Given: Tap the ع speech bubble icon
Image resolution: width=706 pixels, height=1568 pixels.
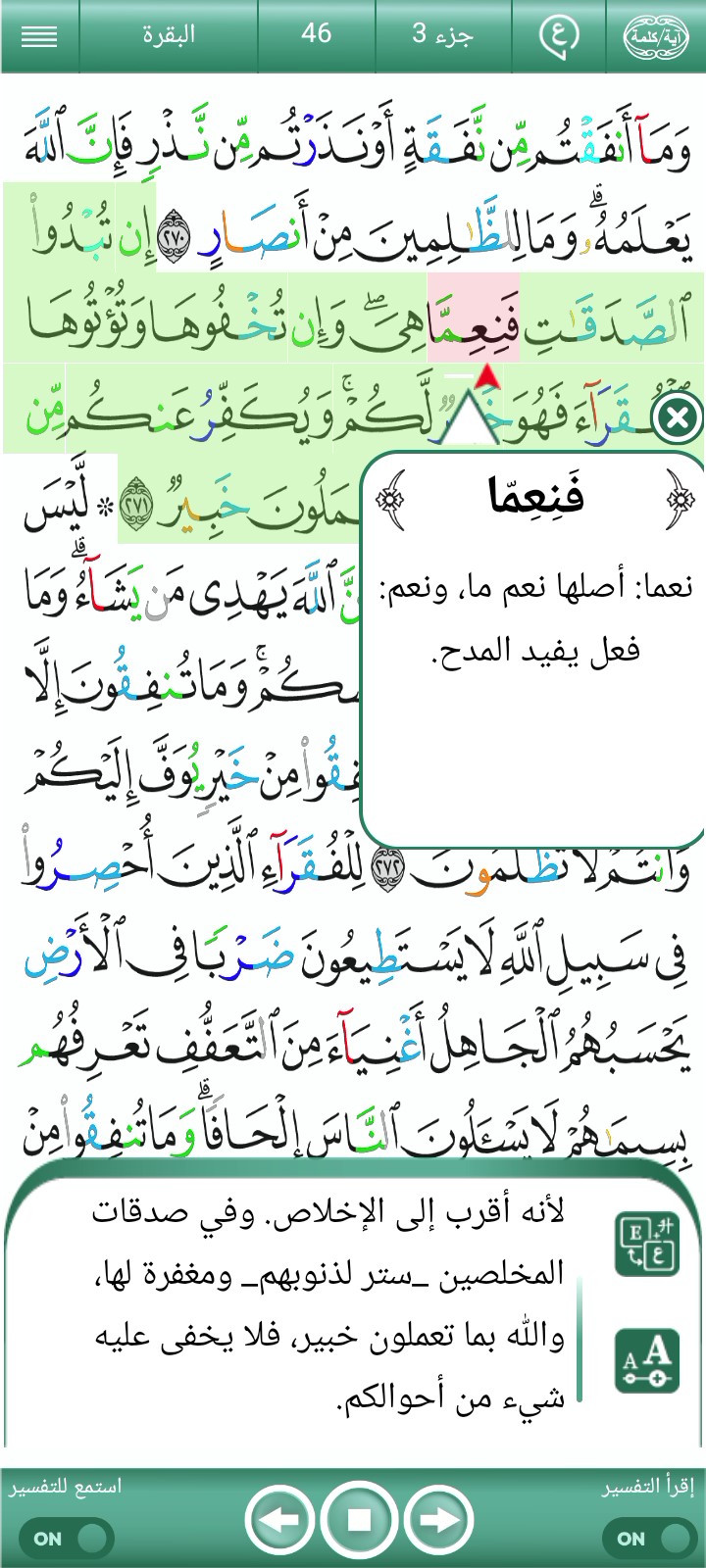Looking at the screenshot, I should click(x=558, y=36).
